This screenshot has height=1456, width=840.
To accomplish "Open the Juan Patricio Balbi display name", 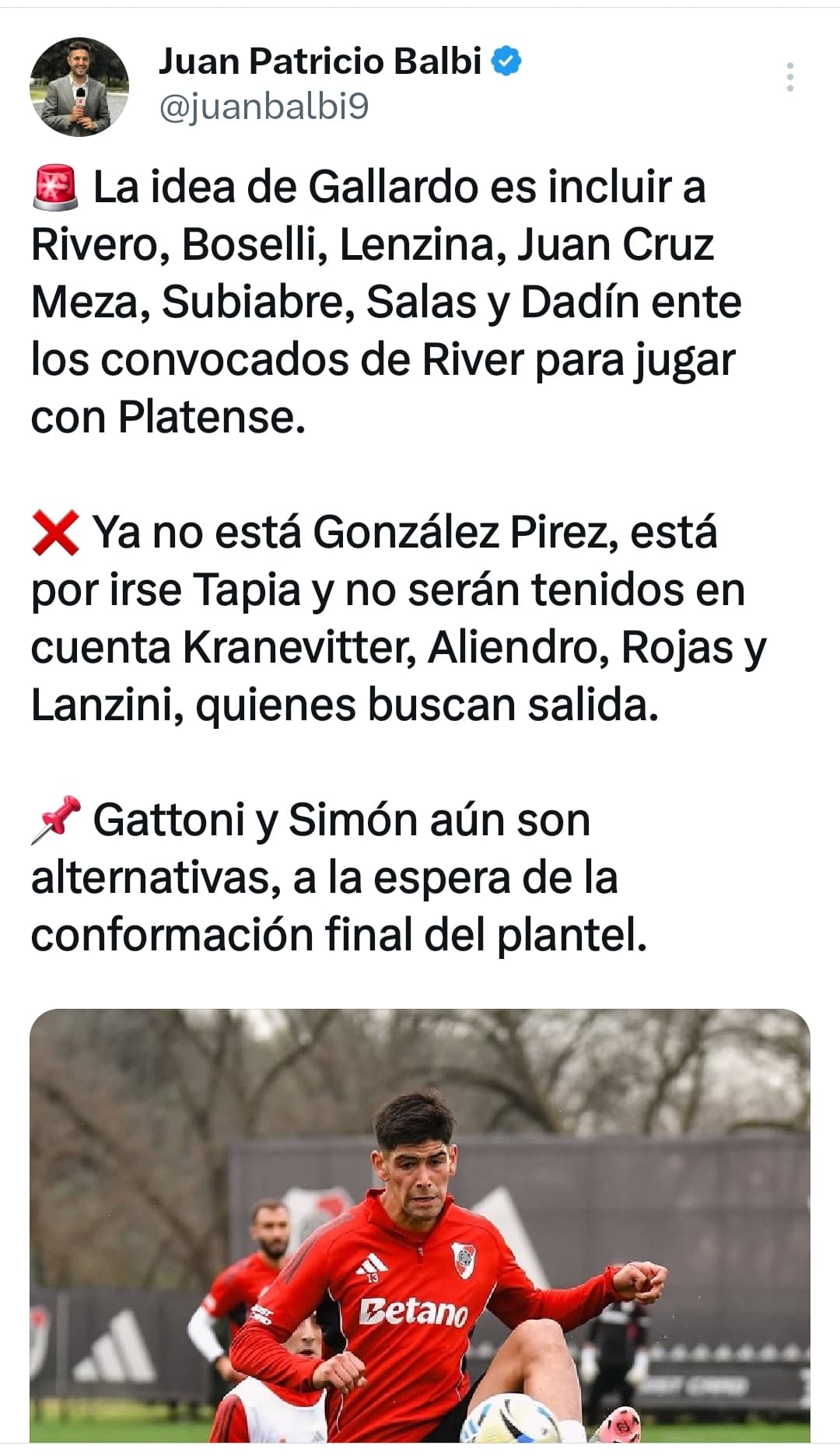I will pos(320,61).
